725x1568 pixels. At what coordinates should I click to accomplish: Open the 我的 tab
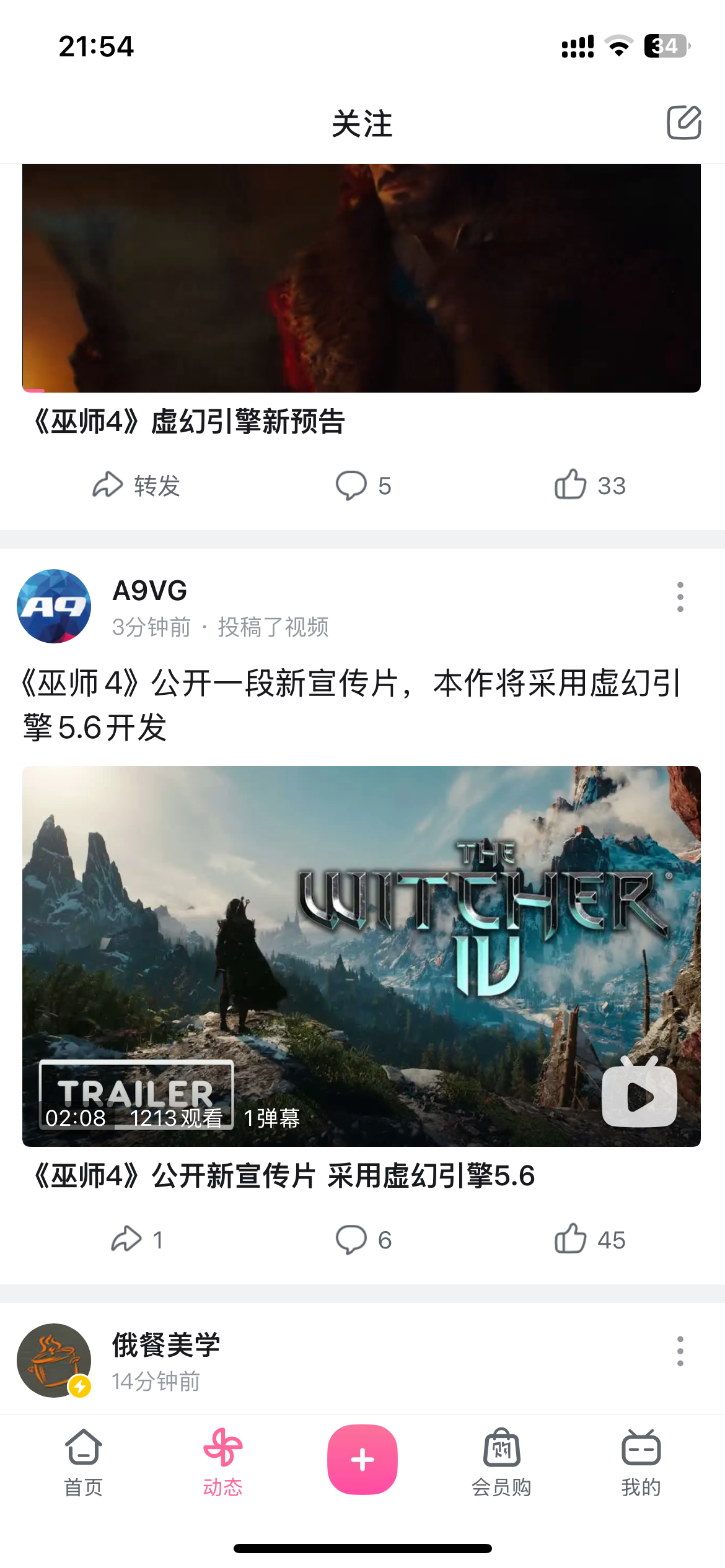[x=641, y=1463]
